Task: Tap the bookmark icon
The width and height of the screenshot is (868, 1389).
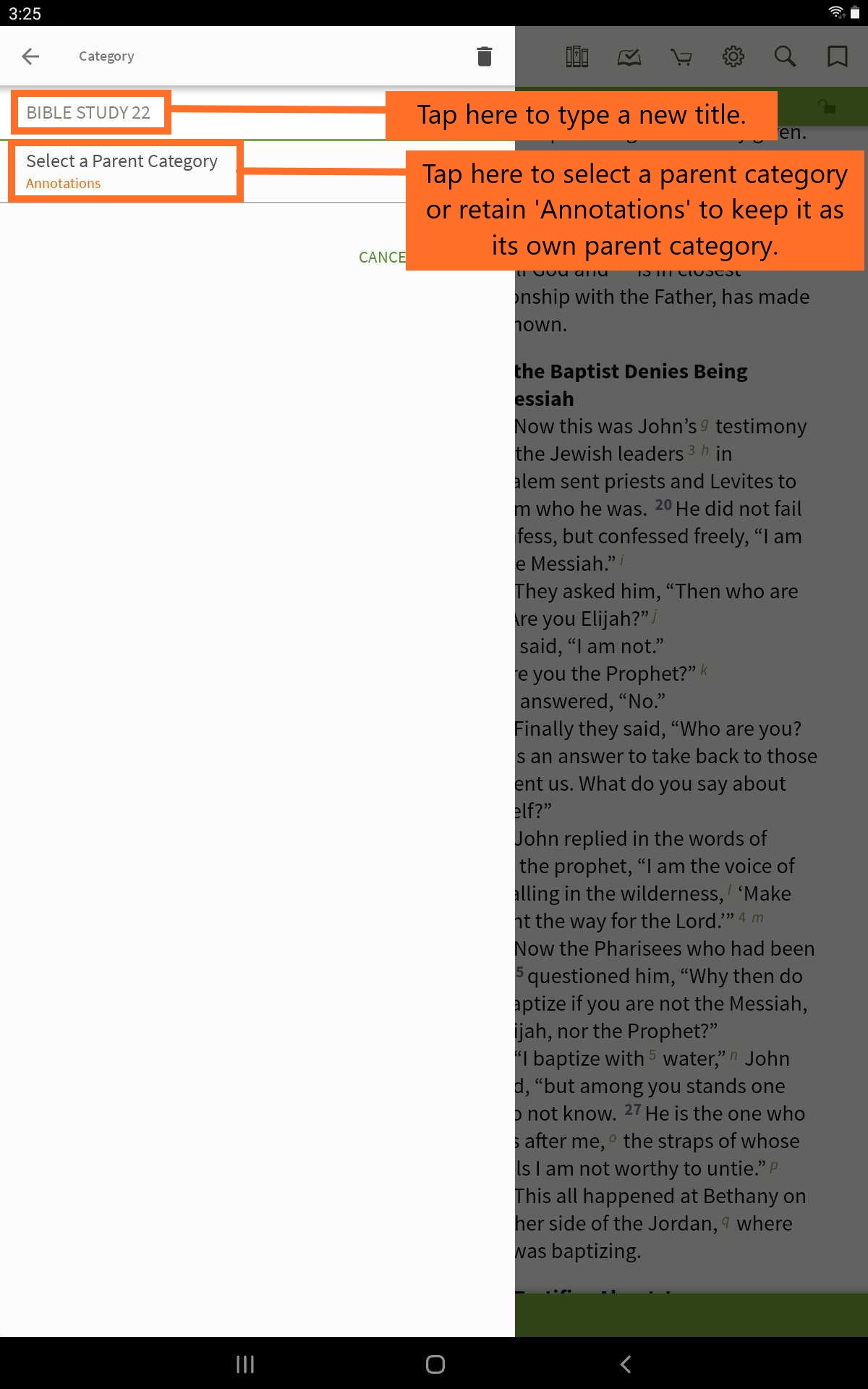Action: click(838, 56)
